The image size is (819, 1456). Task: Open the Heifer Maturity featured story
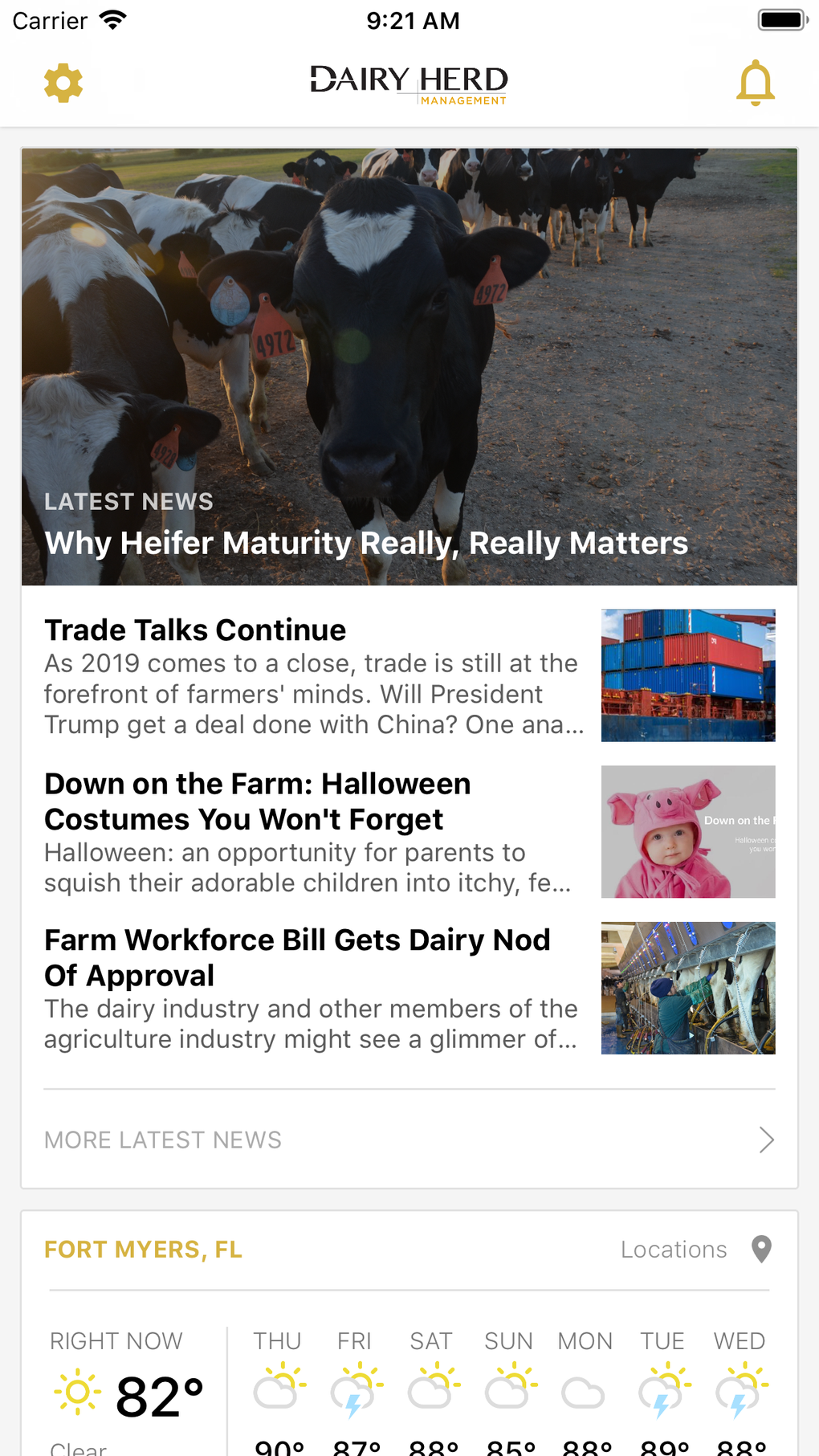[366, 543]
